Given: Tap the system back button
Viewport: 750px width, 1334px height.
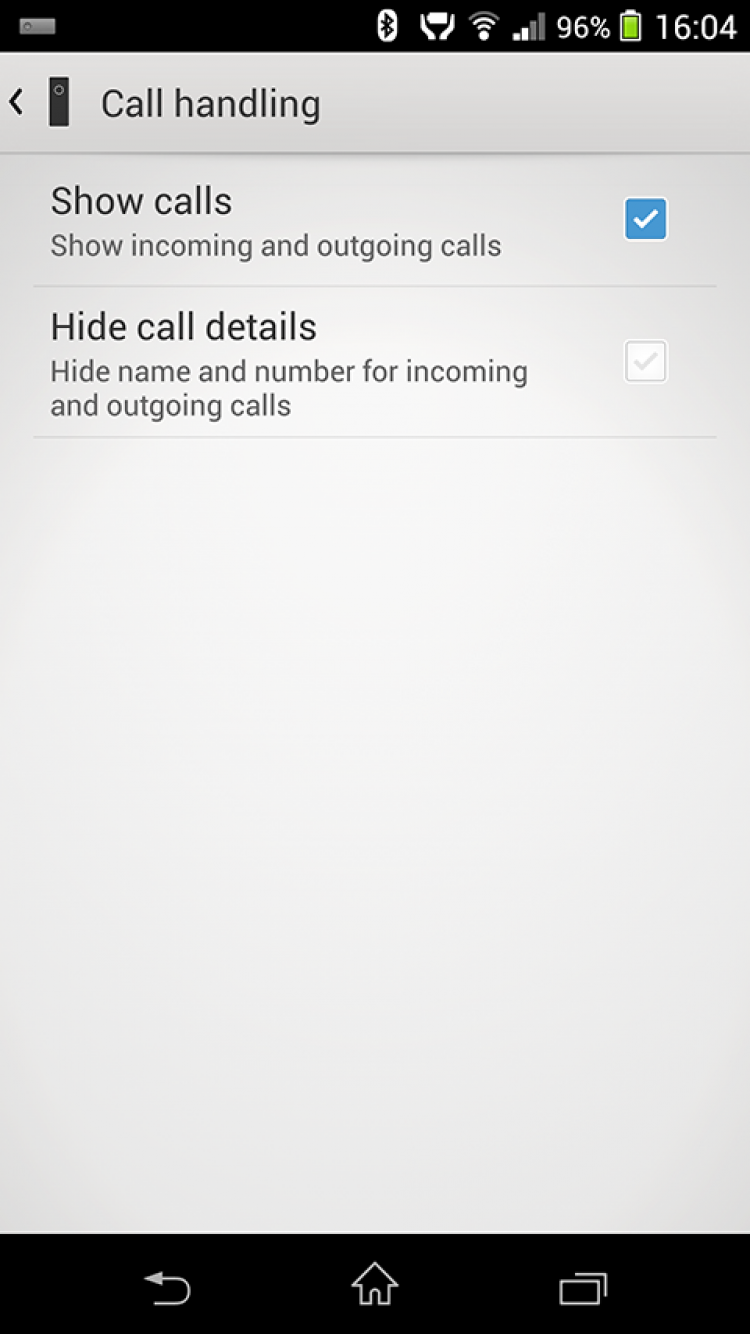Looking at the screenshot, I should pos(167,1286).
